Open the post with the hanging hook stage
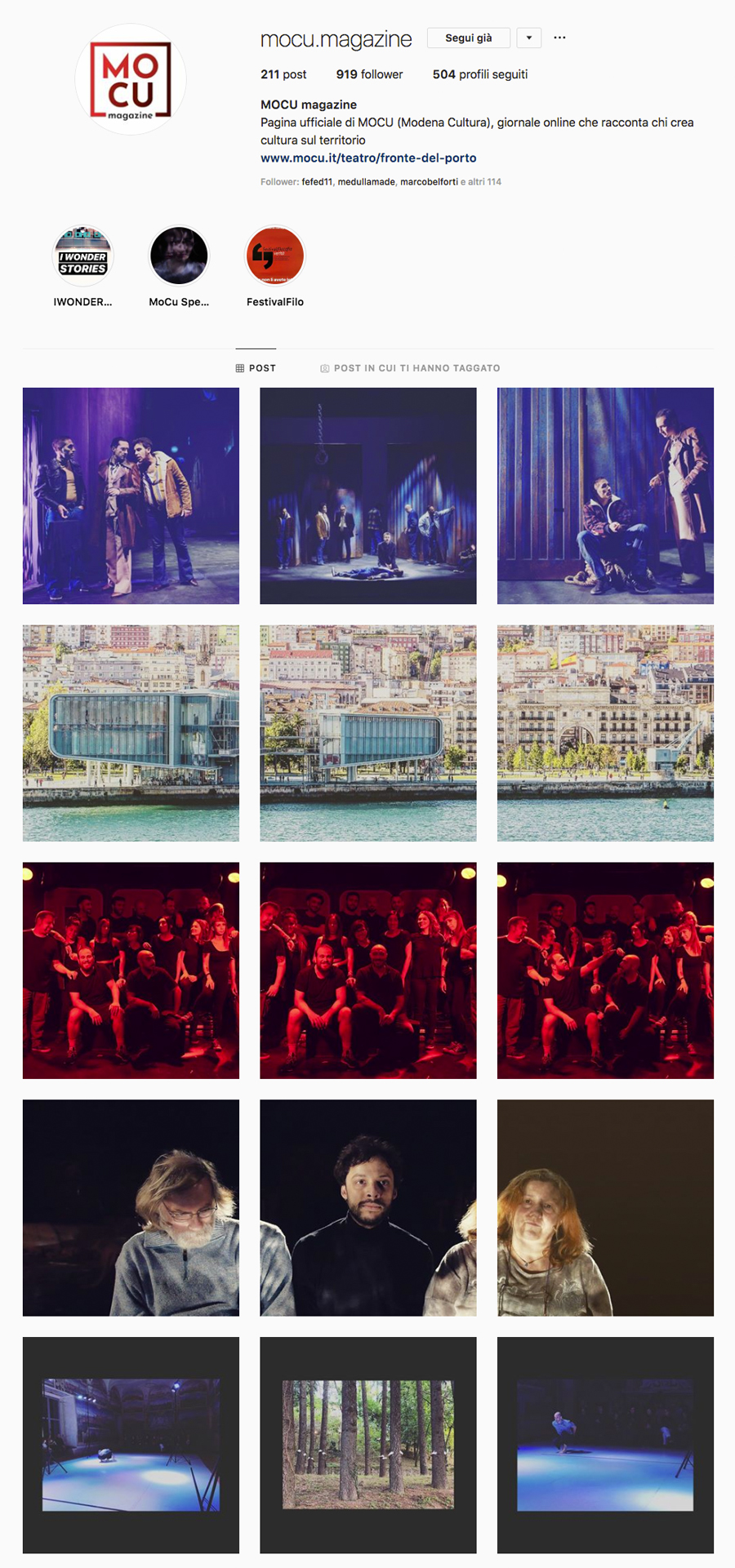 coord(368,495)
